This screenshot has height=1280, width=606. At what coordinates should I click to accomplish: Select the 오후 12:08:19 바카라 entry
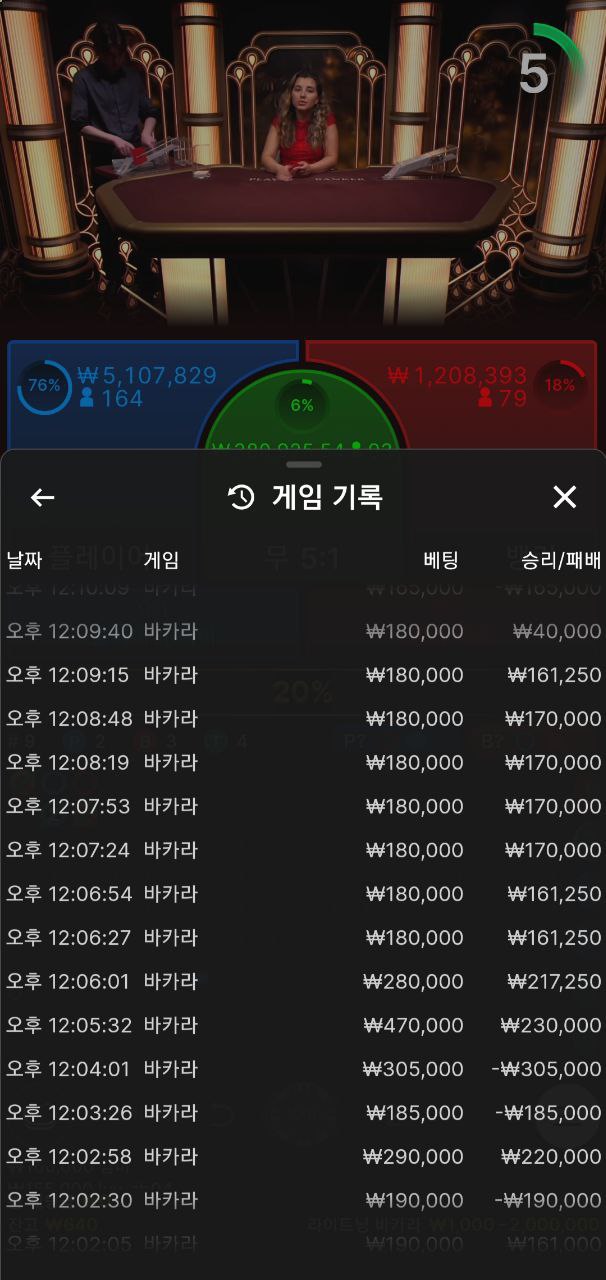[x=303, y=762]
